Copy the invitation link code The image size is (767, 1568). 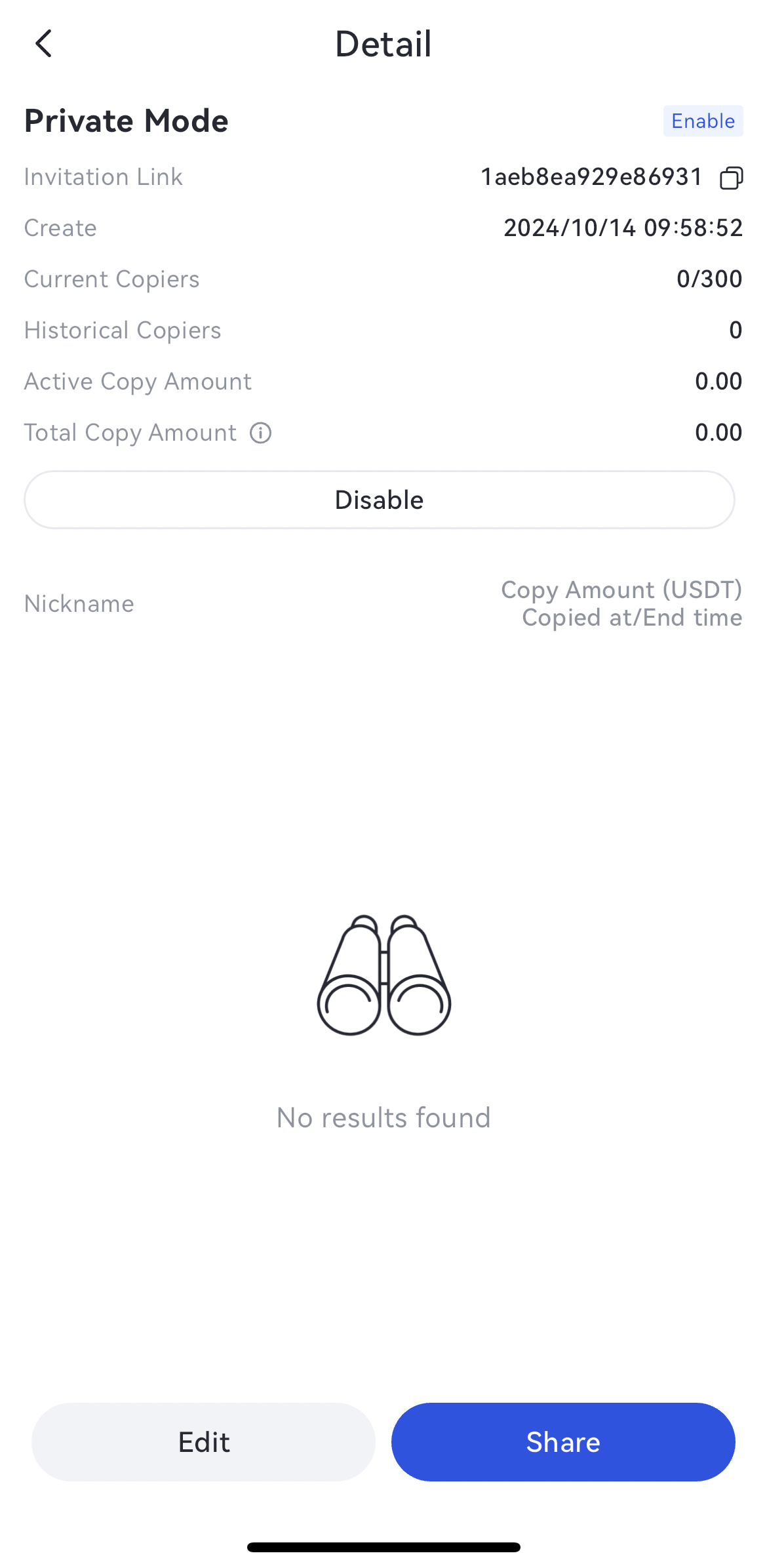731,178
